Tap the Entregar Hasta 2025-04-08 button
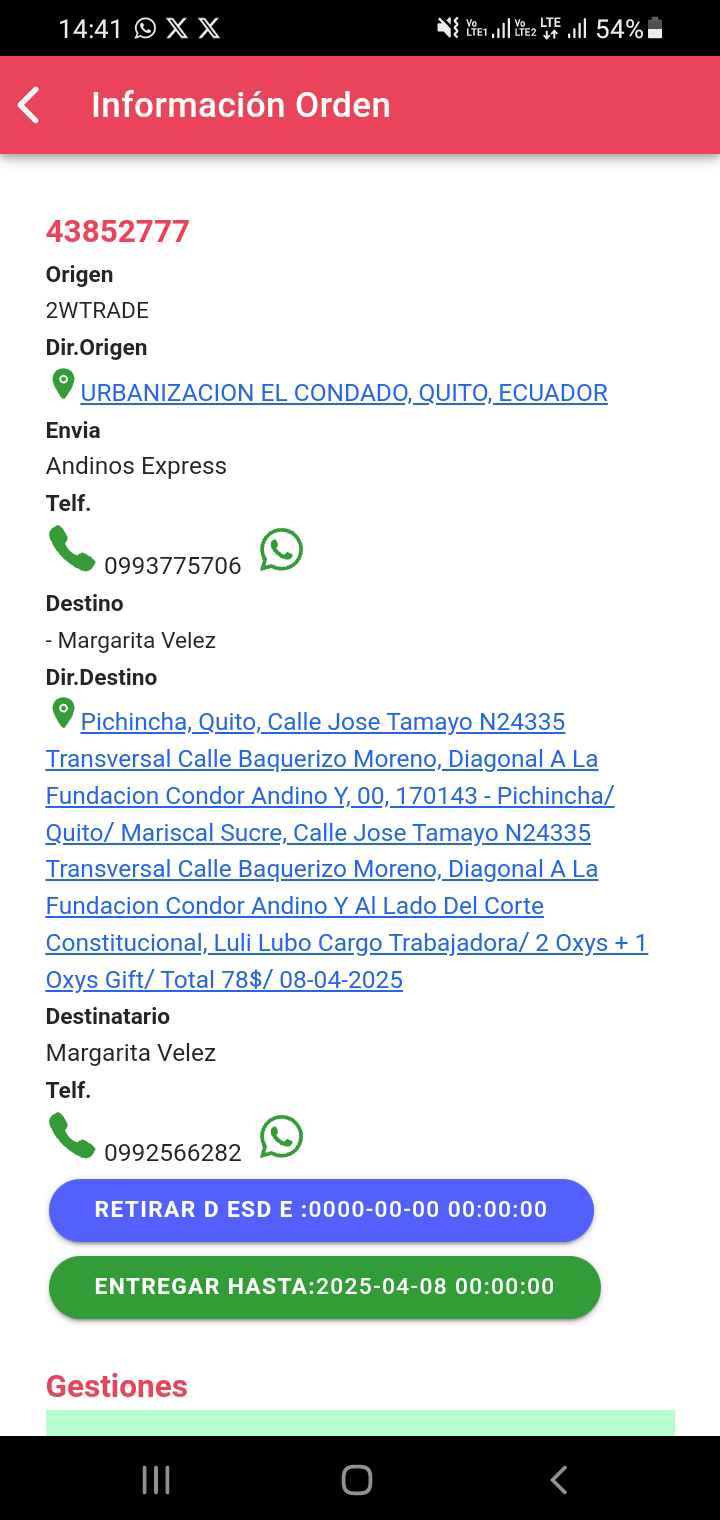This screenshot has height=1520, width=720. 324,1287
